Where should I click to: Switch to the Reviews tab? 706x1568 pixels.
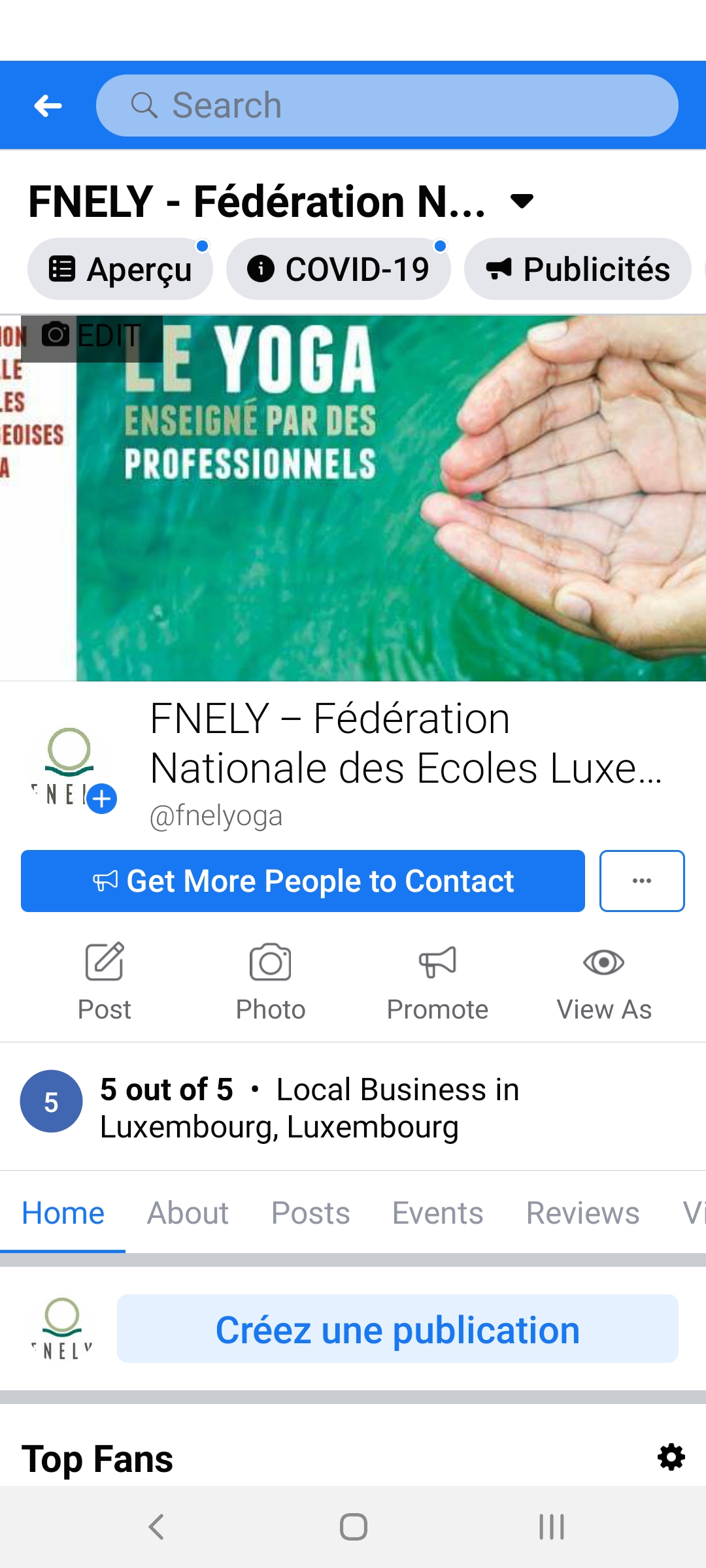point(582,1213)
